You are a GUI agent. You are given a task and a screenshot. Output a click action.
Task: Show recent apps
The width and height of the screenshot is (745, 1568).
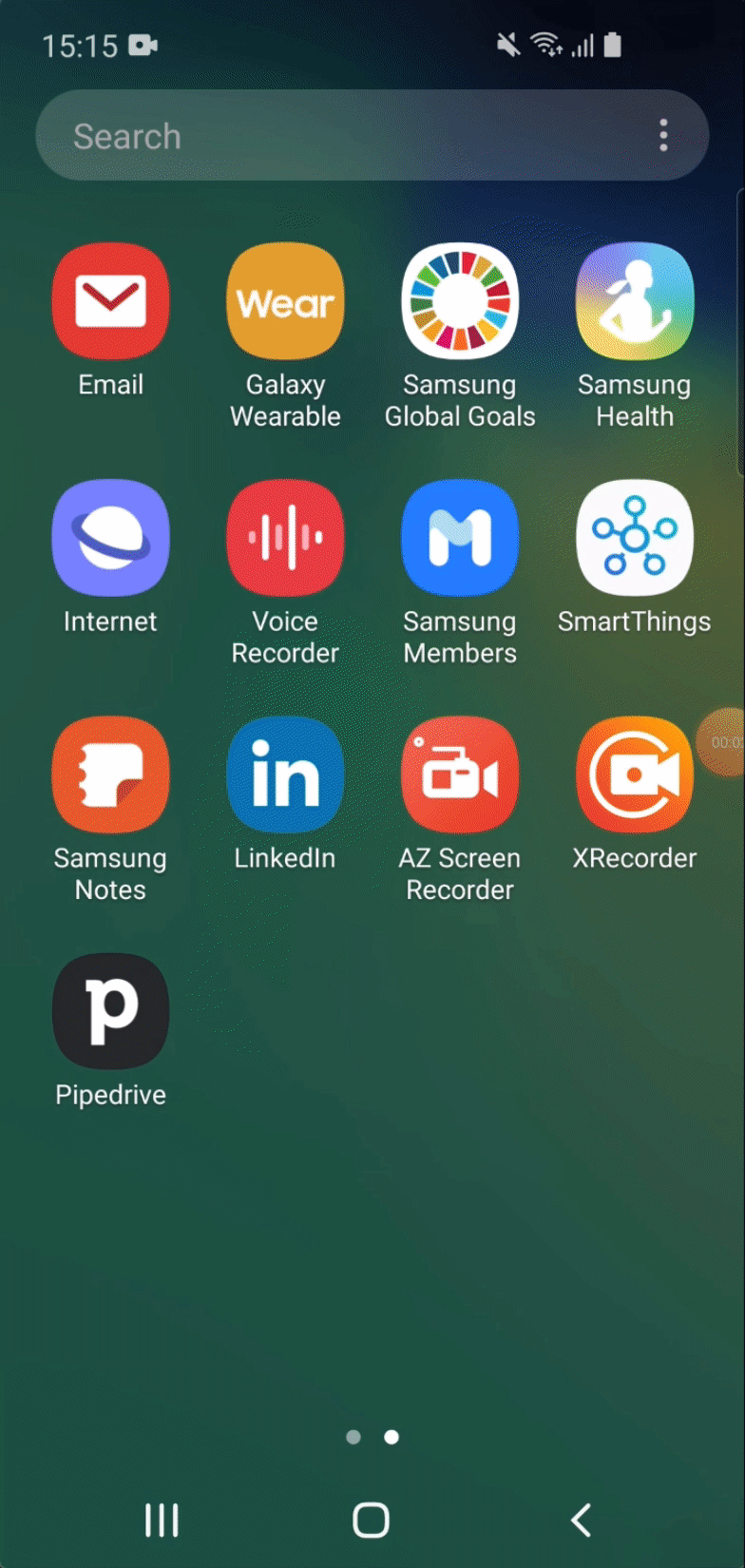[162, 1520]
